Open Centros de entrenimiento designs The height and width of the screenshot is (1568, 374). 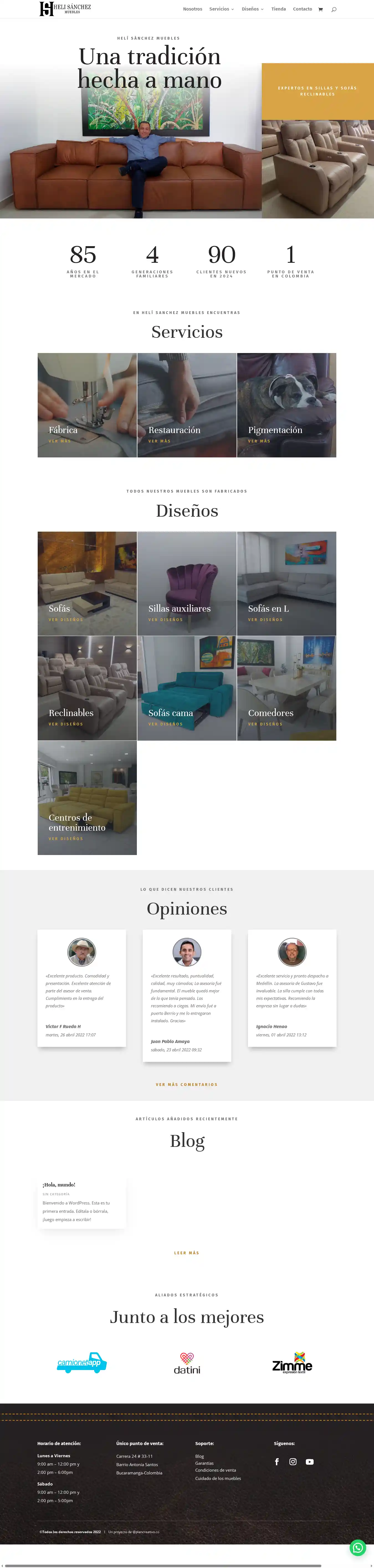[87, 797]
